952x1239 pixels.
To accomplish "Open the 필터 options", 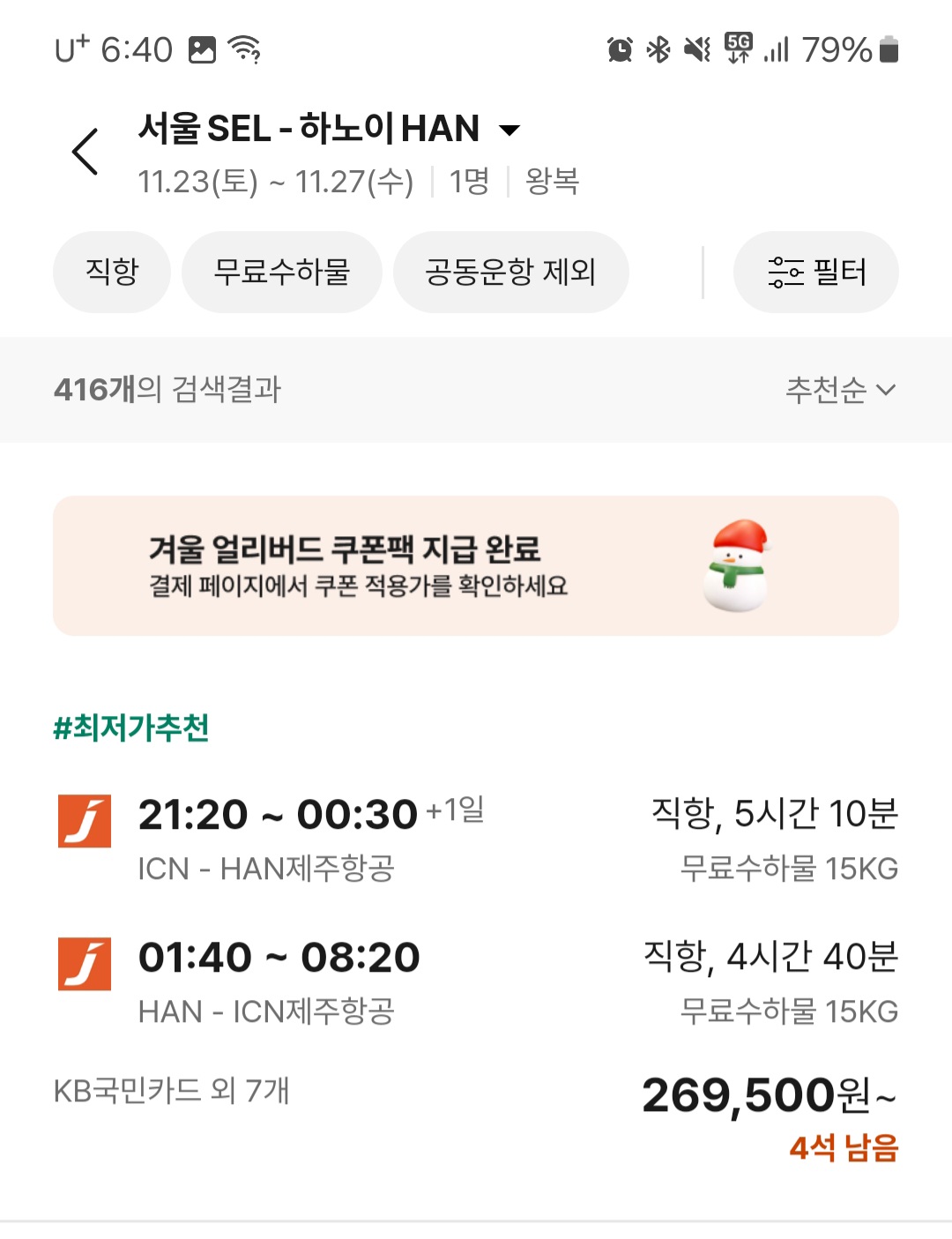I will [816, 272].
